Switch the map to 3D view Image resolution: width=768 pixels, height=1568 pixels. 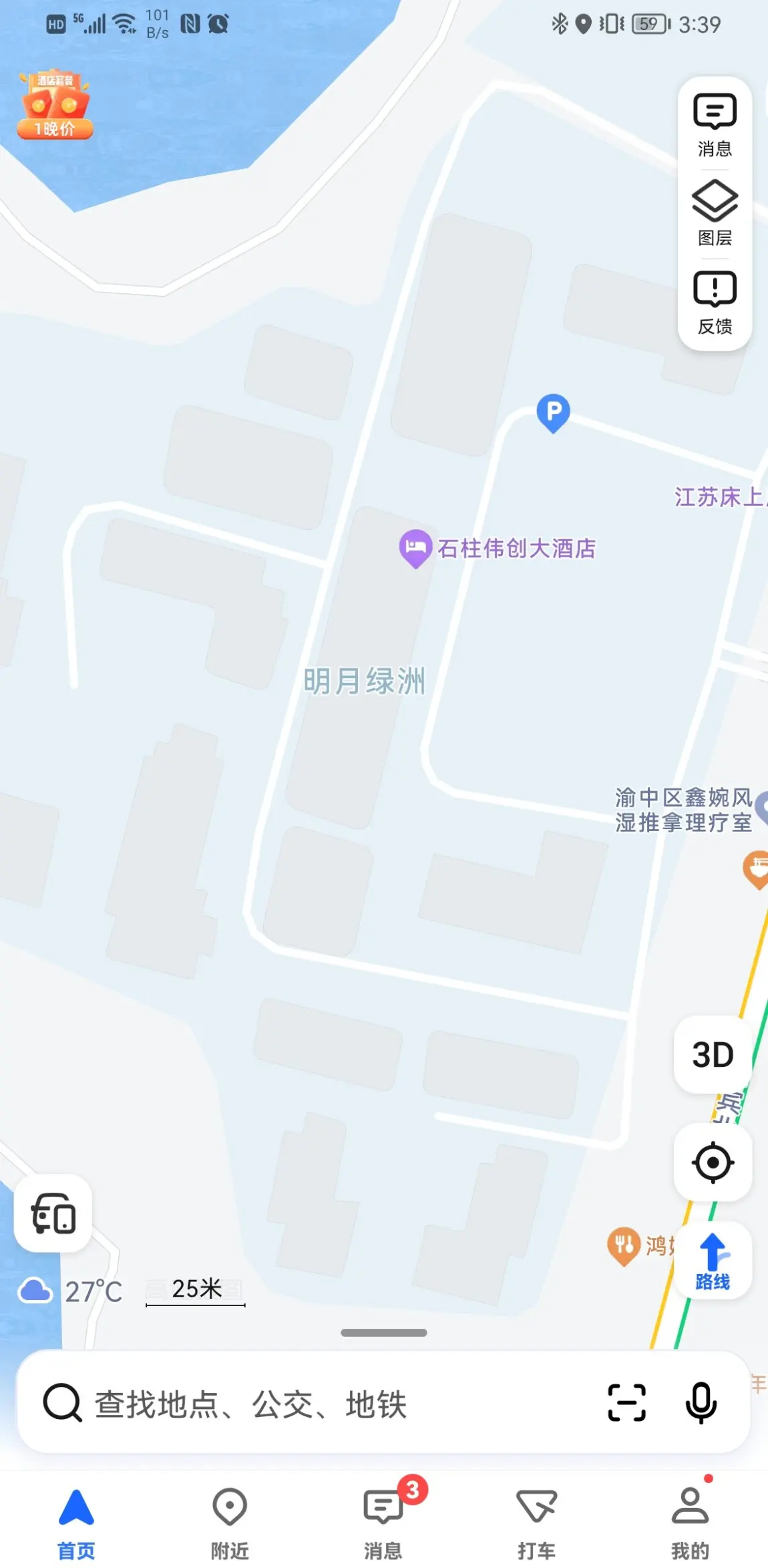pyautogui.click(x=713, y=1055)
